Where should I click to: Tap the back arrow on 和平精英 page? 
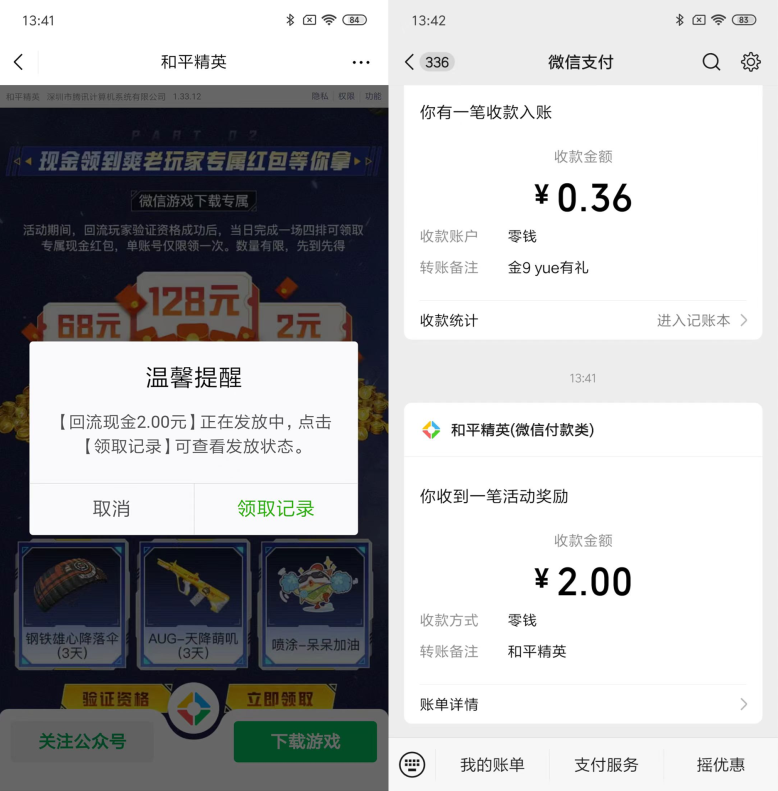click(20, 61)
